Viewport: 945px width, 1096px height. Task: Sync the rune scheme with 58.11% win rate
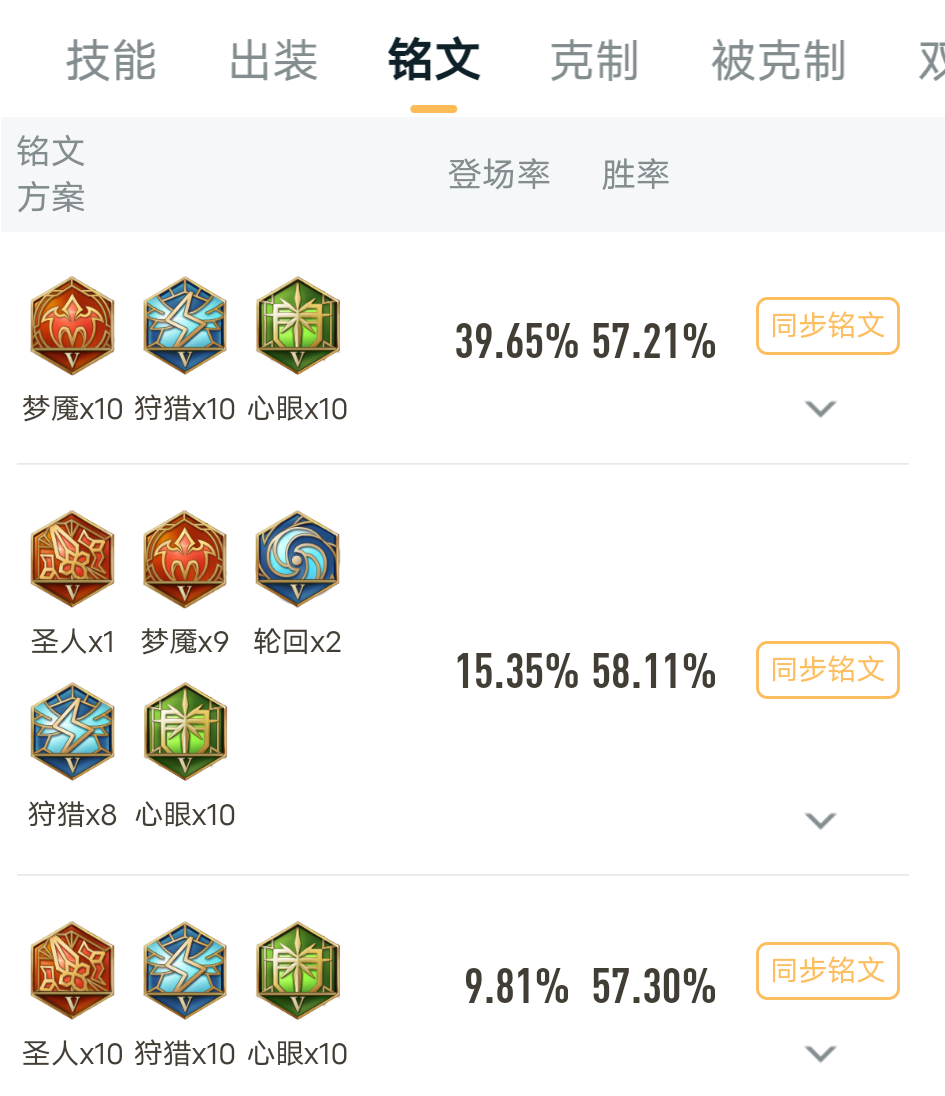[827, 670]
